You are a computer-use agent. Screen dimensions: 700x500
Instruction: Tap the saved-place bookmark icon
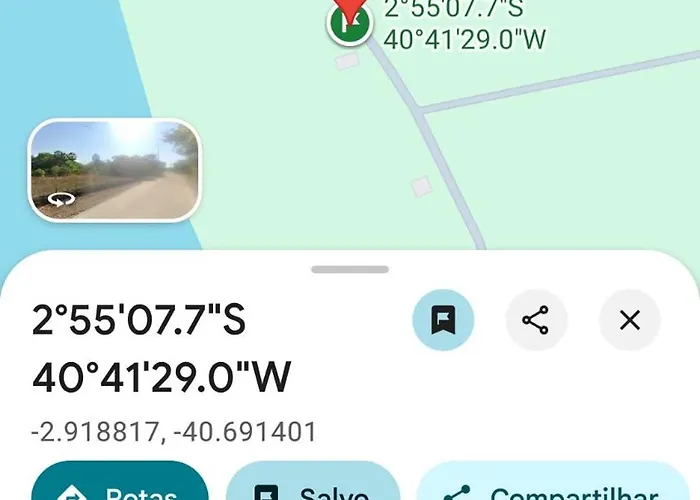[443, 320]
